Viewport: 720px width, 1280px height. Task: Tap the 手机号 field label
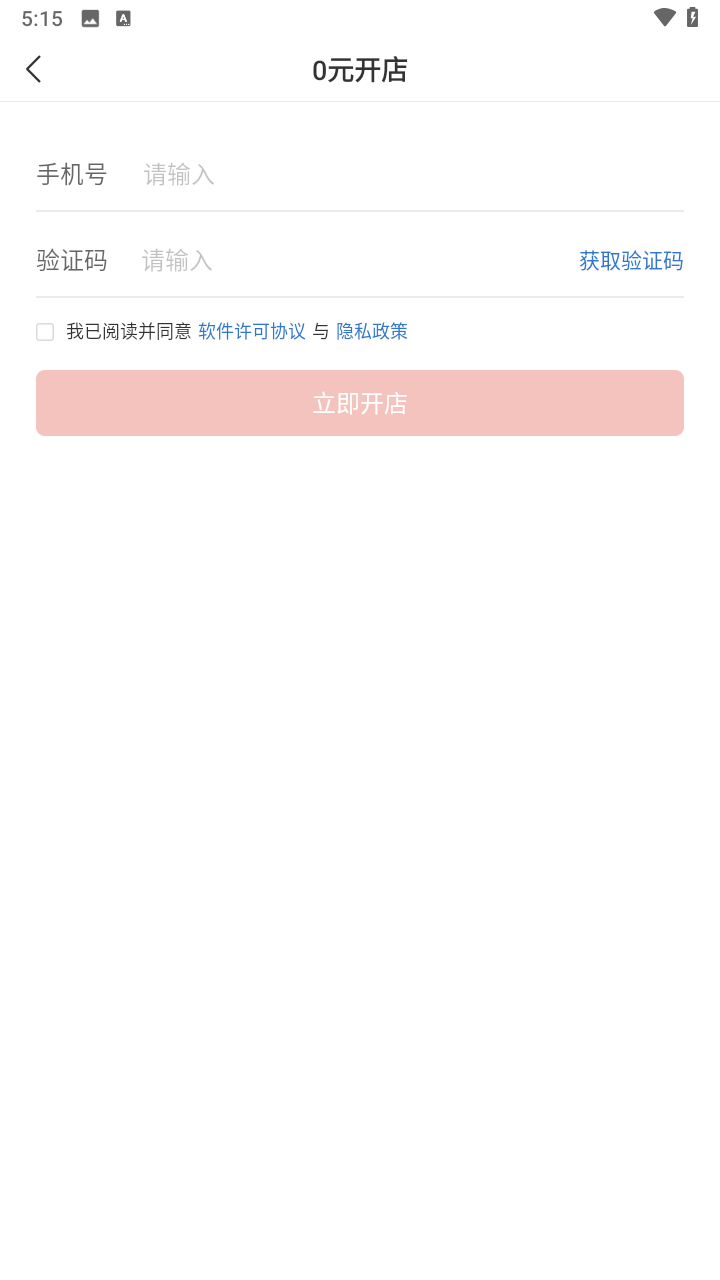tap(71, 175)
